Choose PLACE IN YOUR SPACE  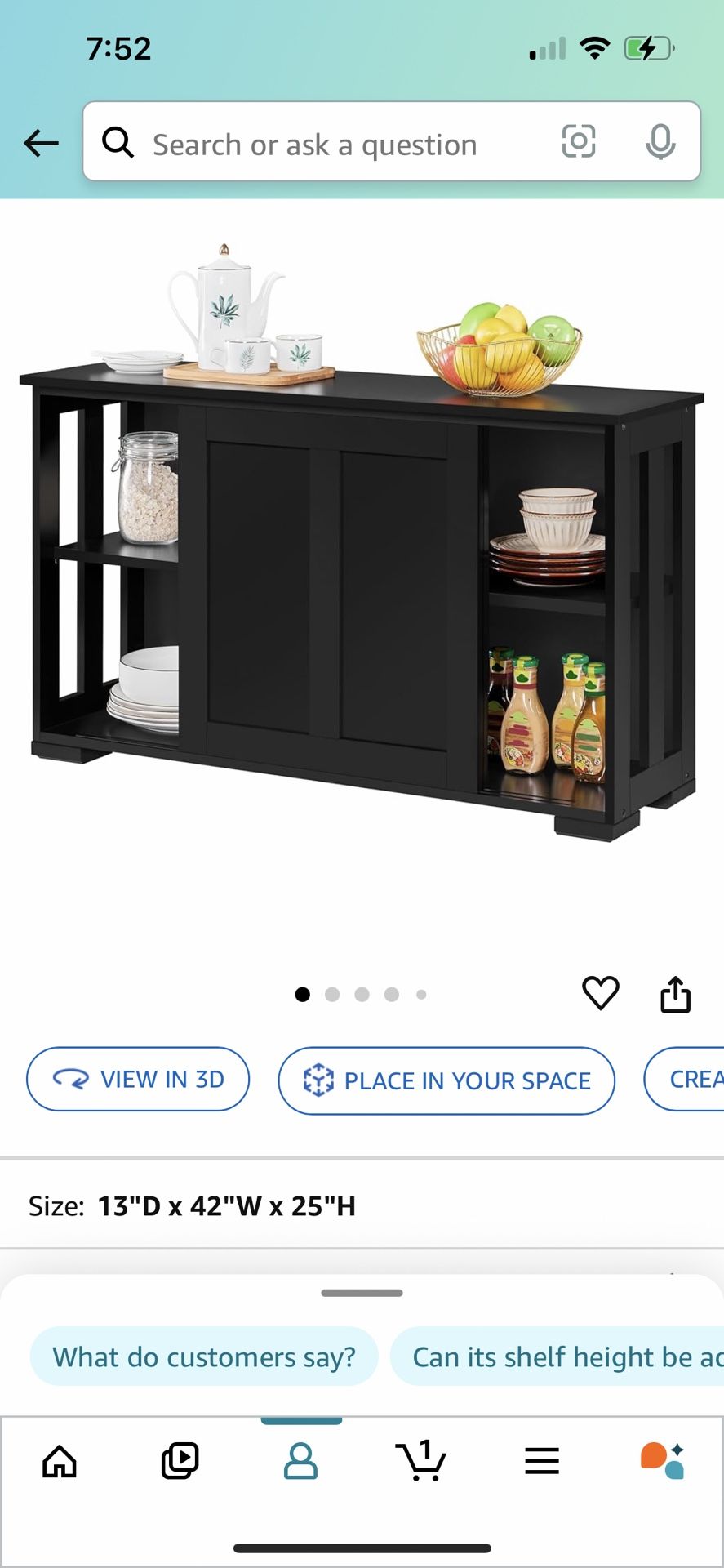(x=446, y=1080)
